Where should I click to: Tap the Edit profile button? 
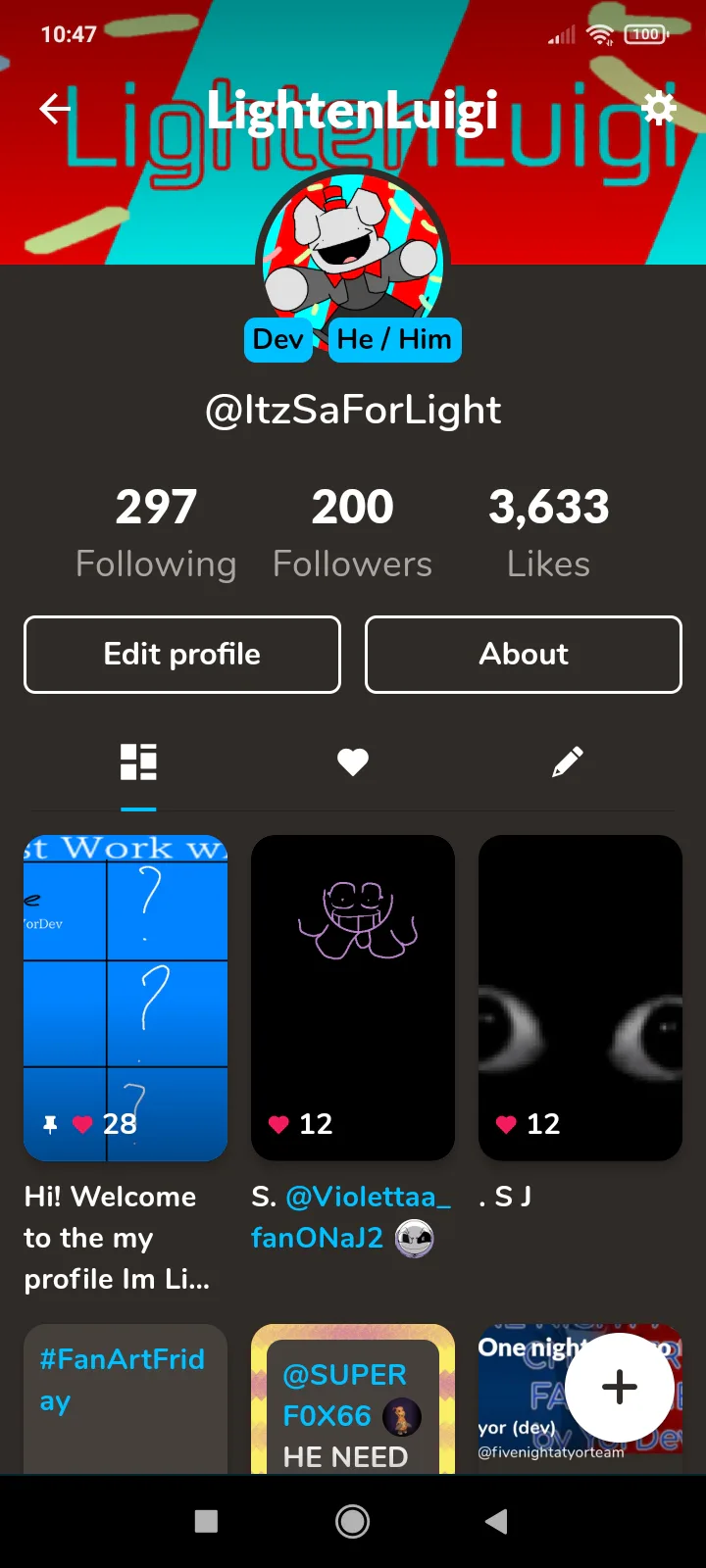click(x=182, y=655)
